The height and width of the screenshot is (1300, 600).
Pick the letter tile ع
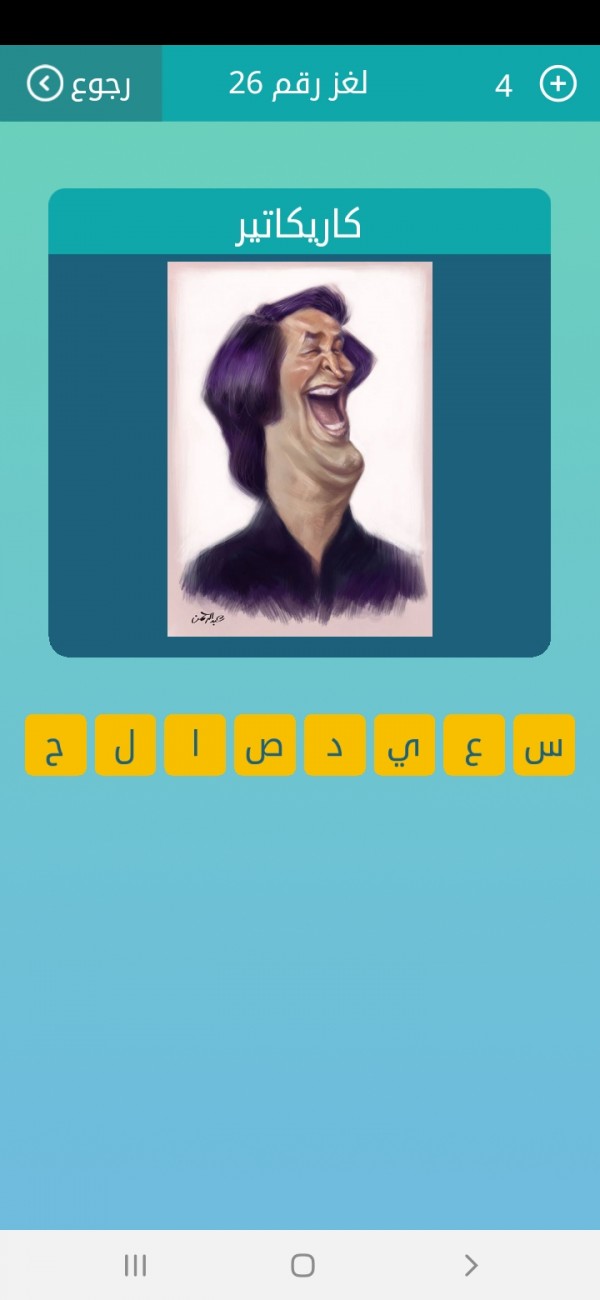point(474,745)
